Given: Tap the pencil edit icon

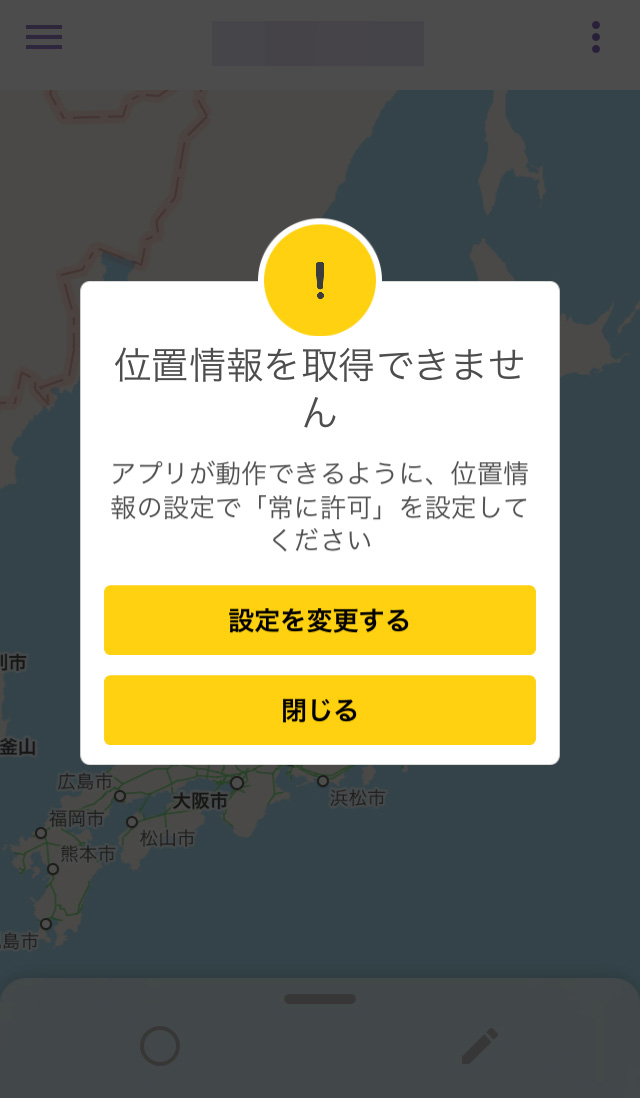Looking at the screenshot, I should 480,1046.
